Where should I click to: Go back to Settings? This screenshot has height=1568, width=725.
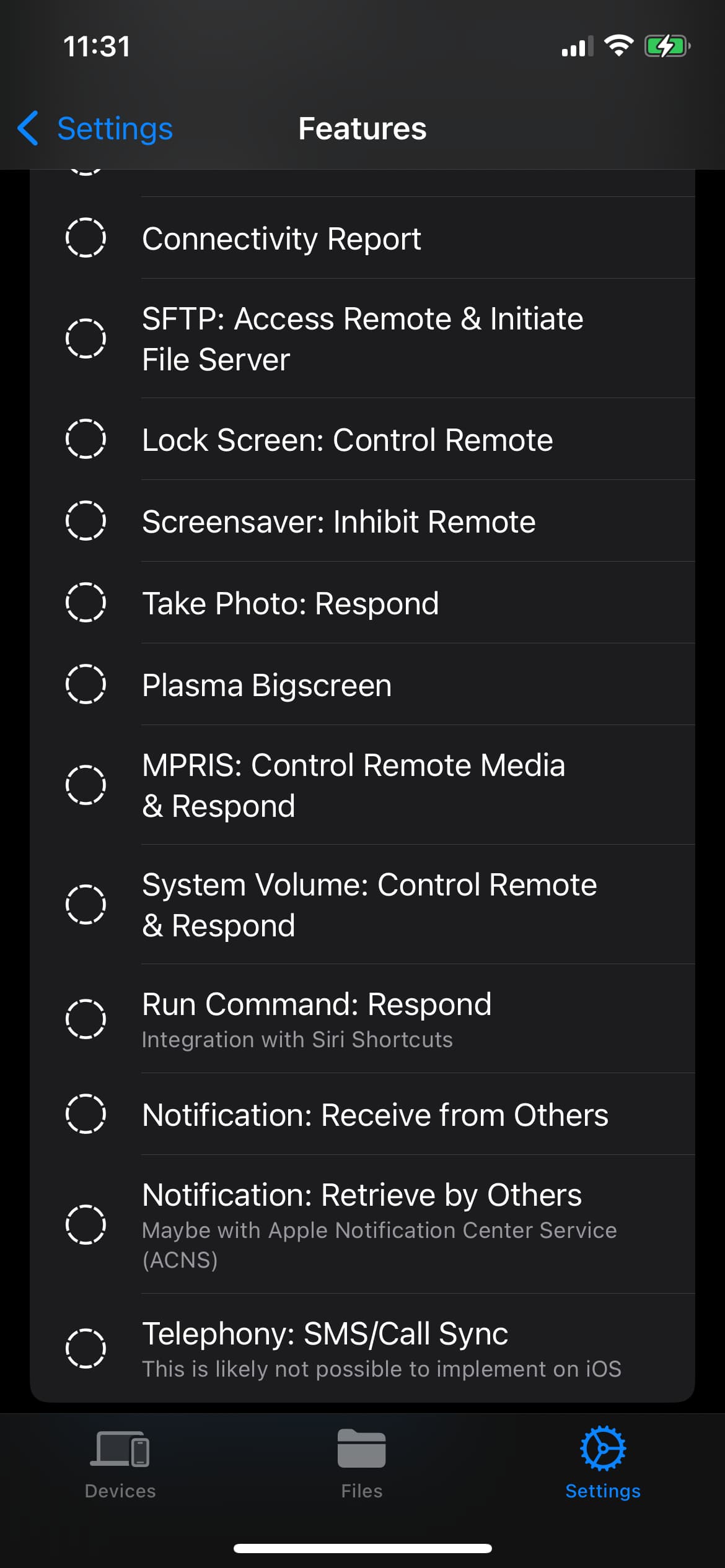[x=95, y=129]
